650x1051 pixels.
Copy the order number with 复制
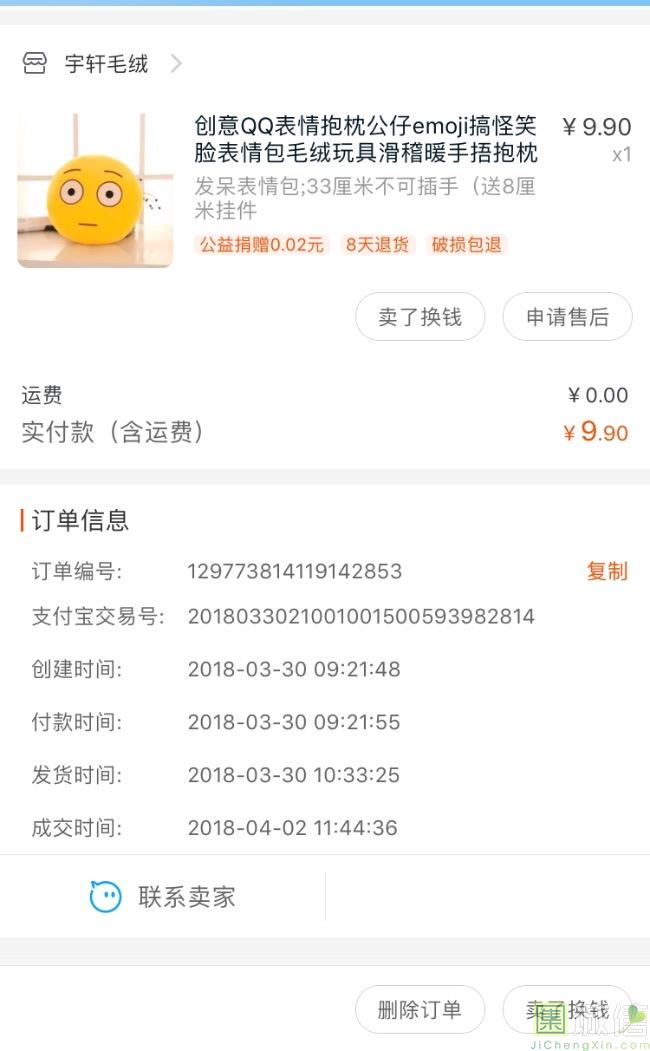click(x=607, y=571)
